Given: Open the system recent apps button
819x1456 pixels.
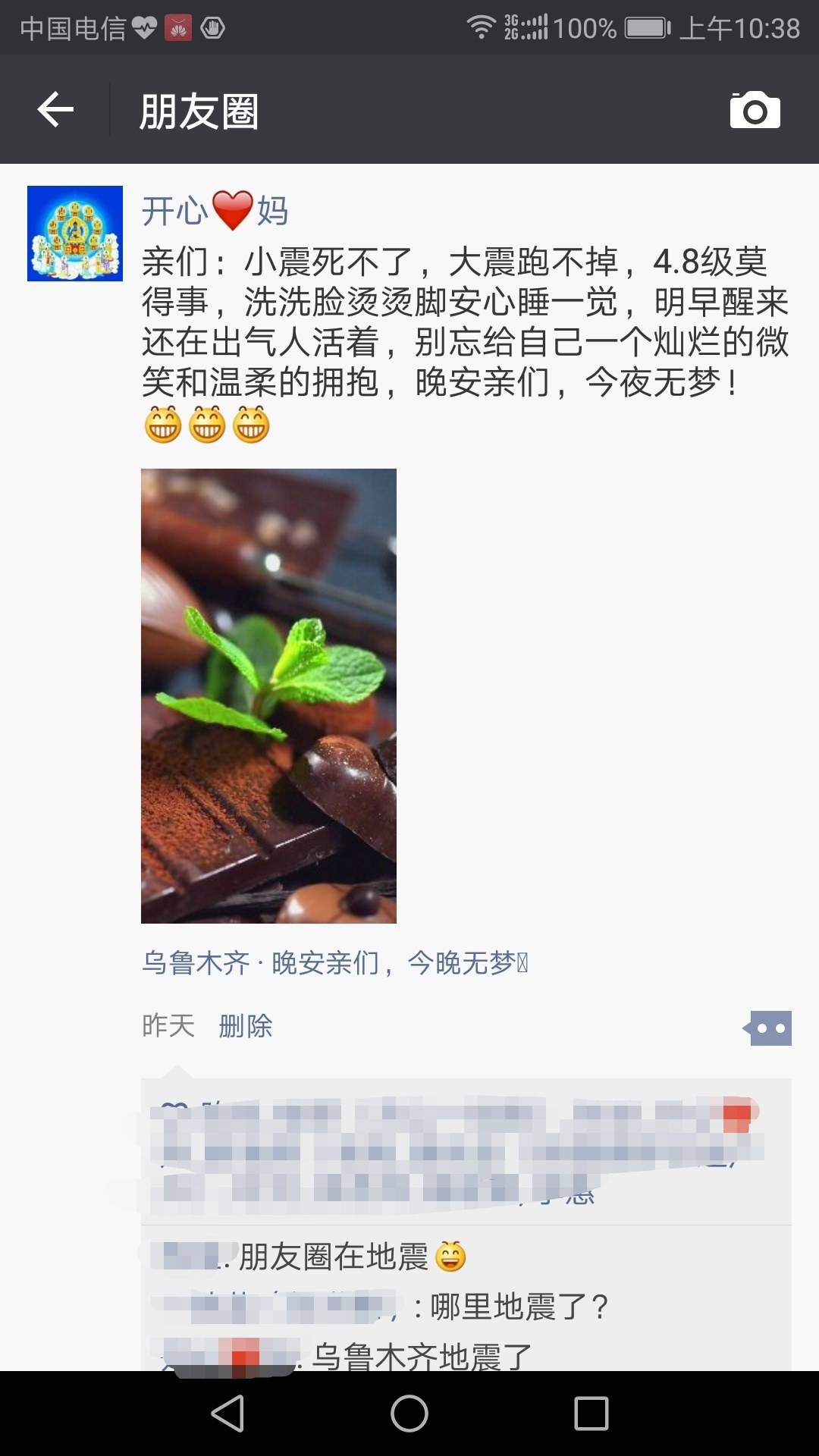Looking at the screenshot, I should point(591,1414).
